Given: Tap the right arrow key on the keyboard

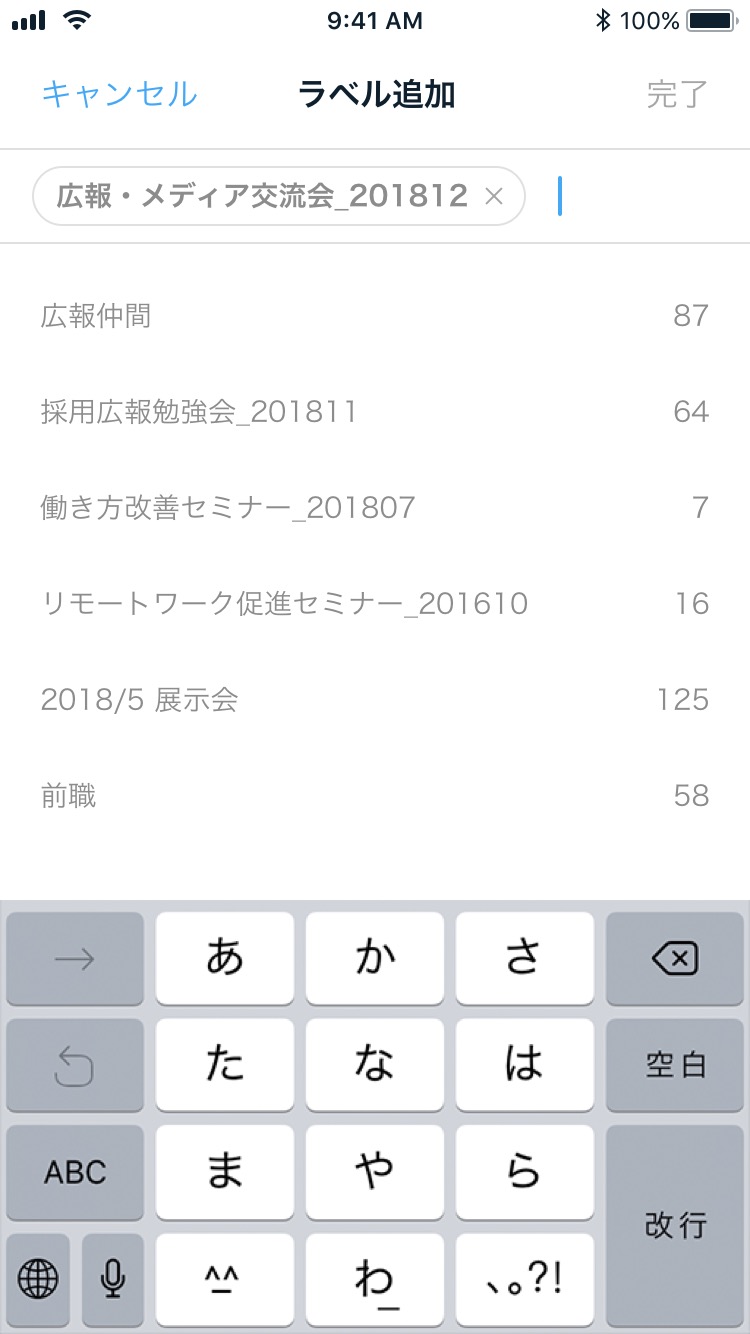Looking at the screenshot, I should pyautogui.click(x=75, y=958).
